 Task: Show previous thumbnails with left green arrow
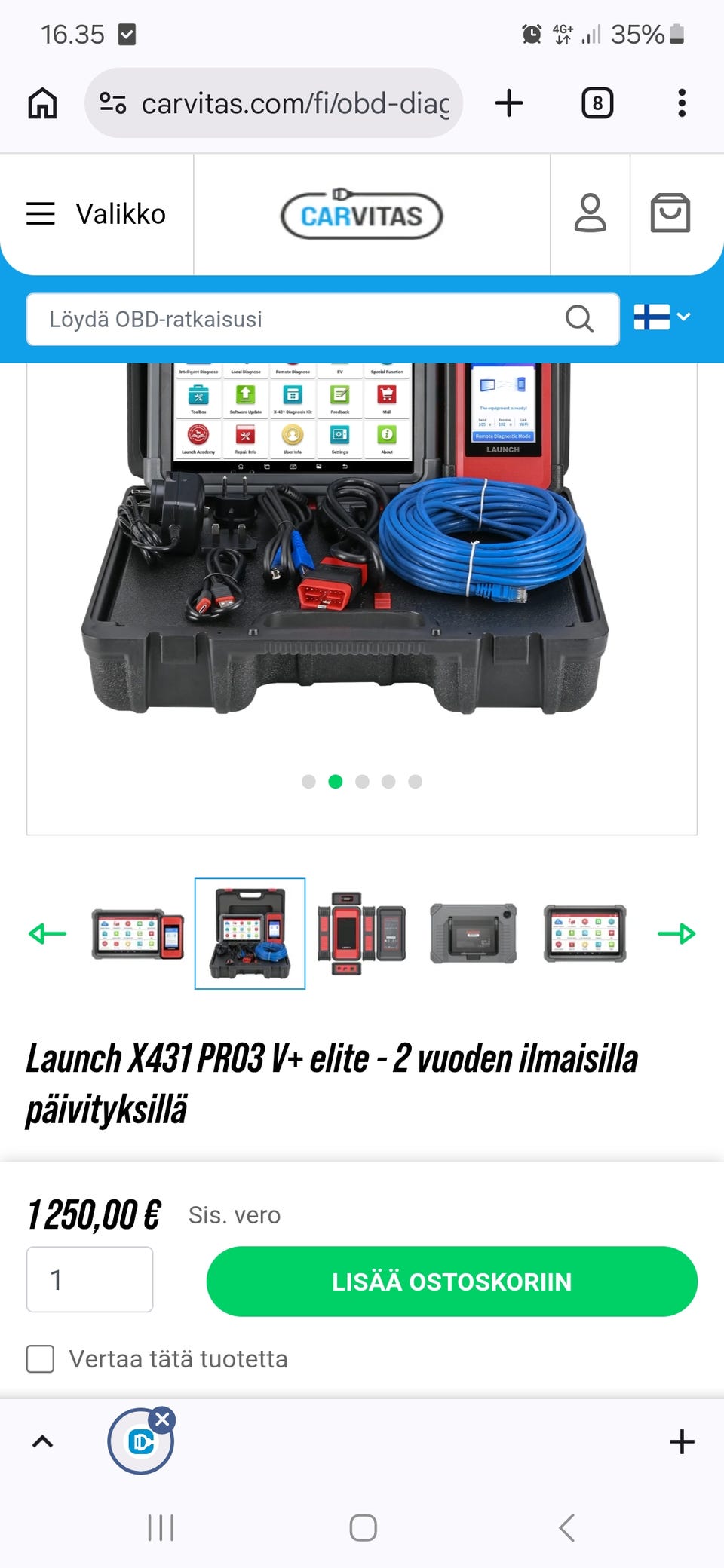[47, 934]
